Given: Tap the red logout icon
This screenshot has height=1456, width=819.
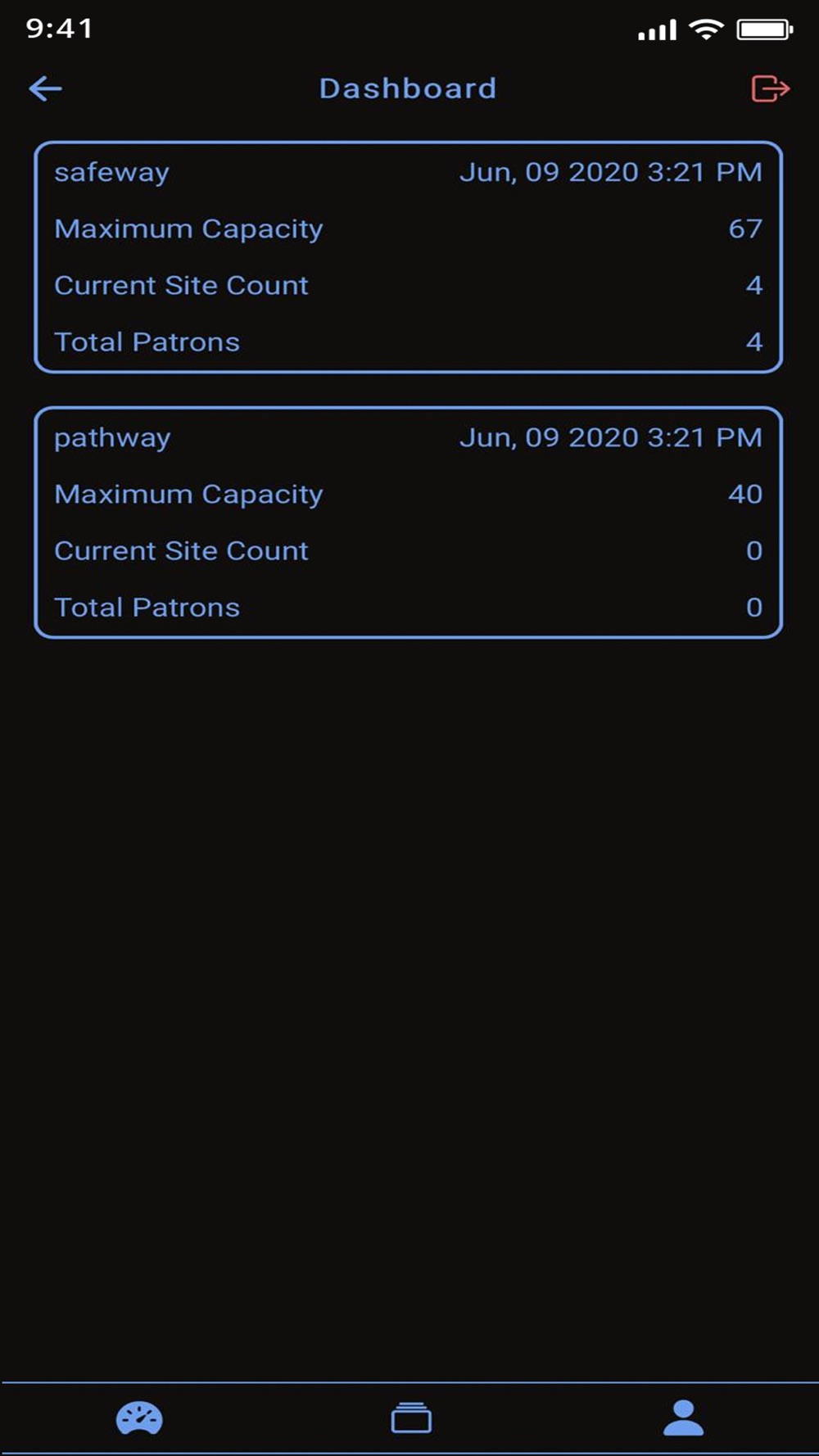Looking at the screenshot, I should pyautogui.click(x=771, y=88).
